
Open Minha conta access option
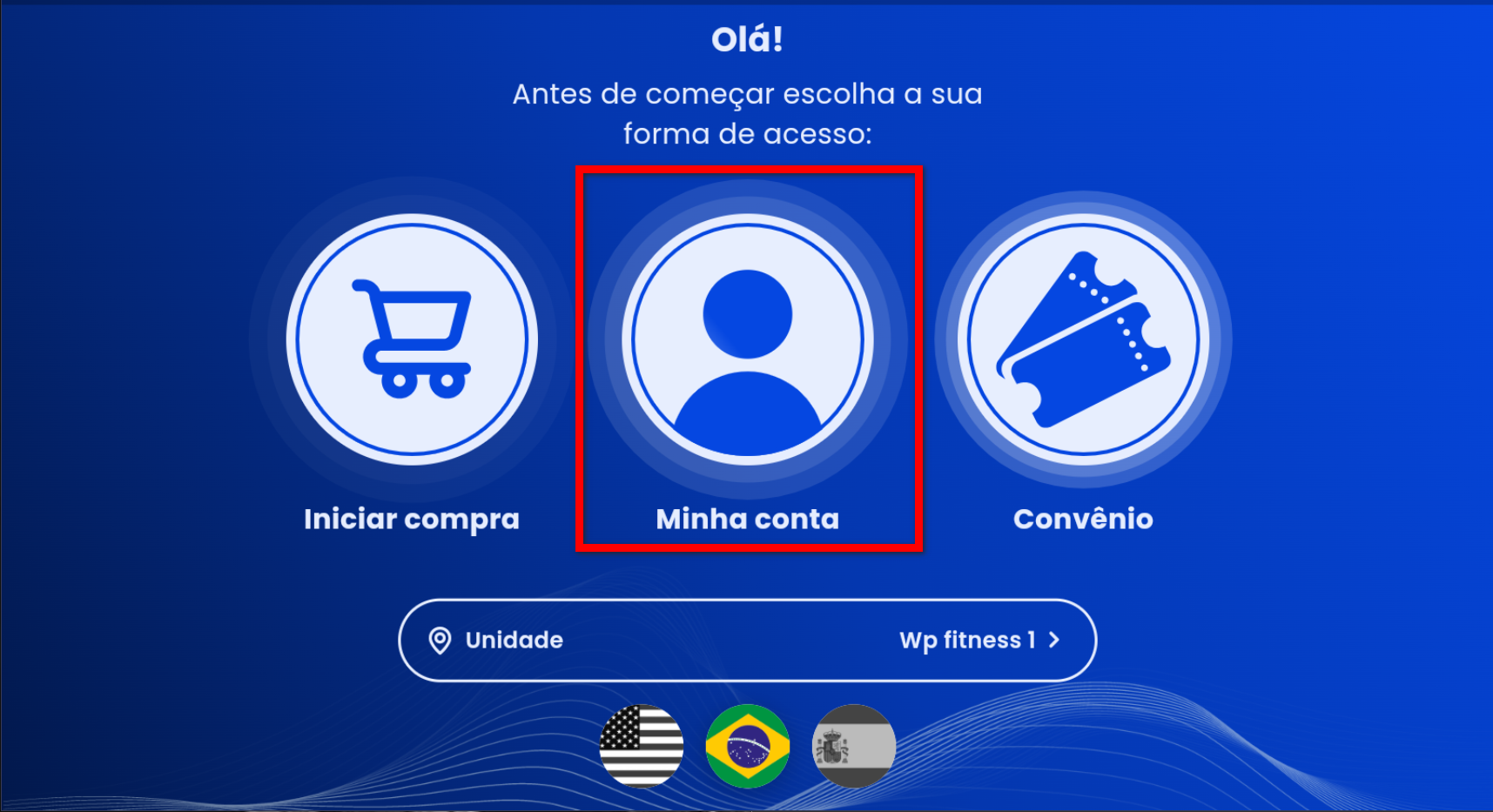[747, 339]
